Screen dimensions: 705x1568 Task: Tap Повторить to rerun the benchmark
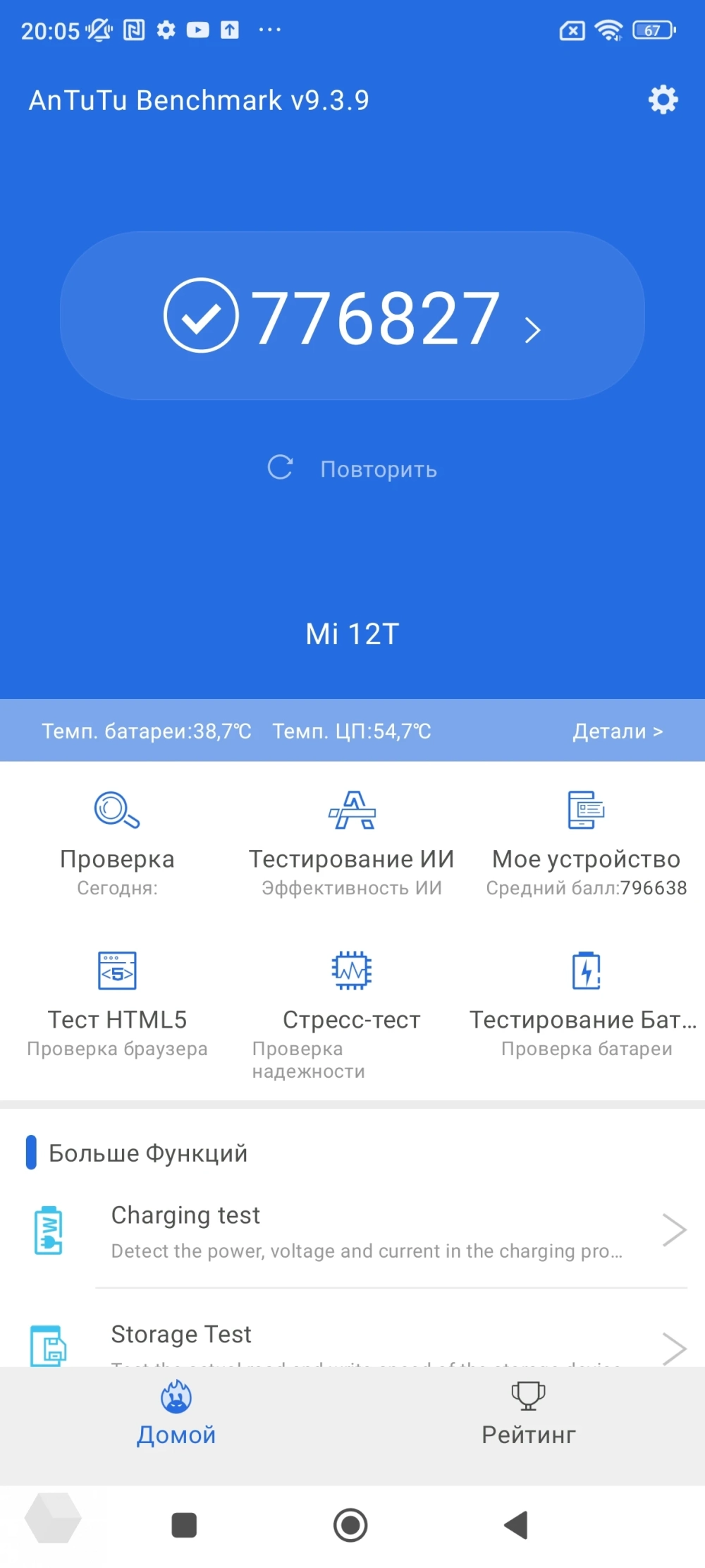[352, 468]
